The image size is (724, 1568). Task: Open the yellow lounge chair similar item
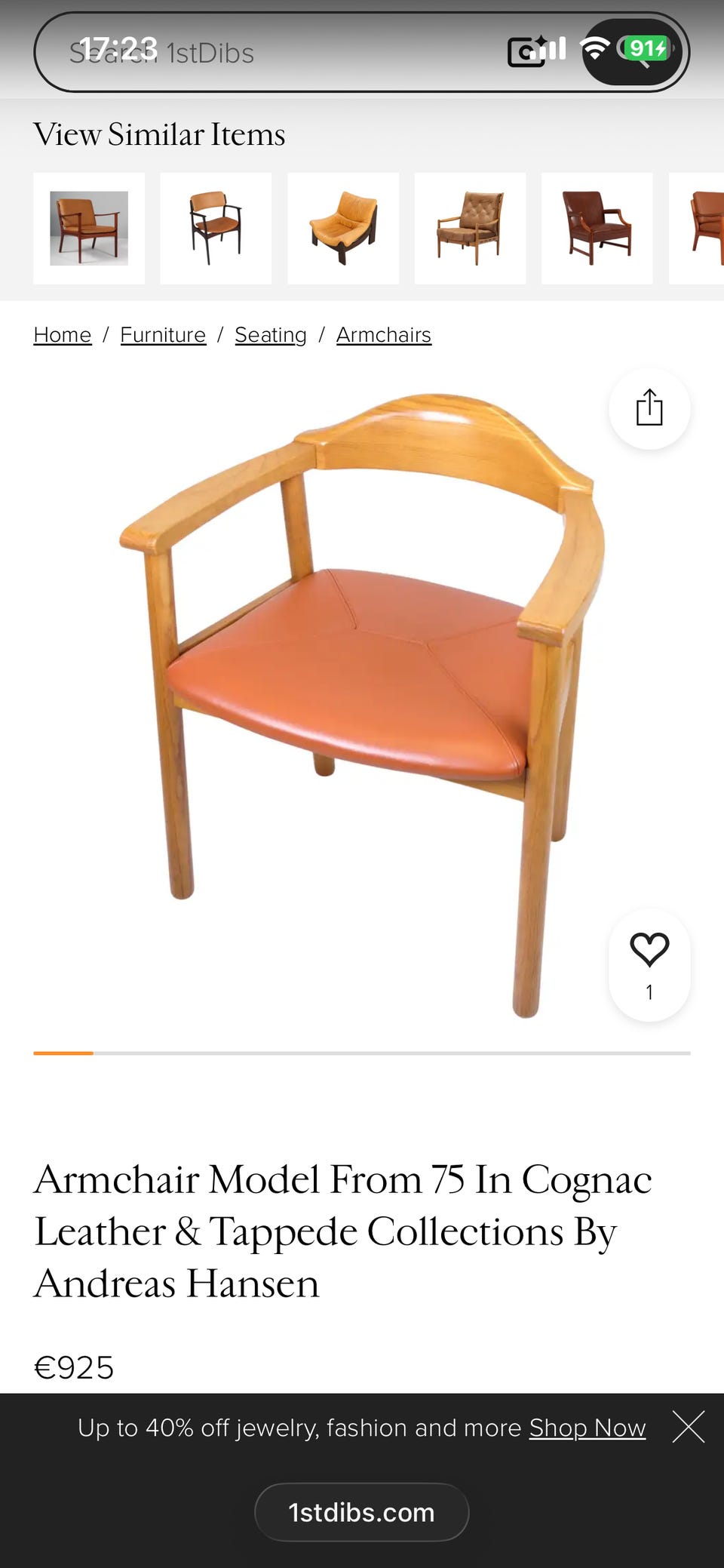[343, 229]
